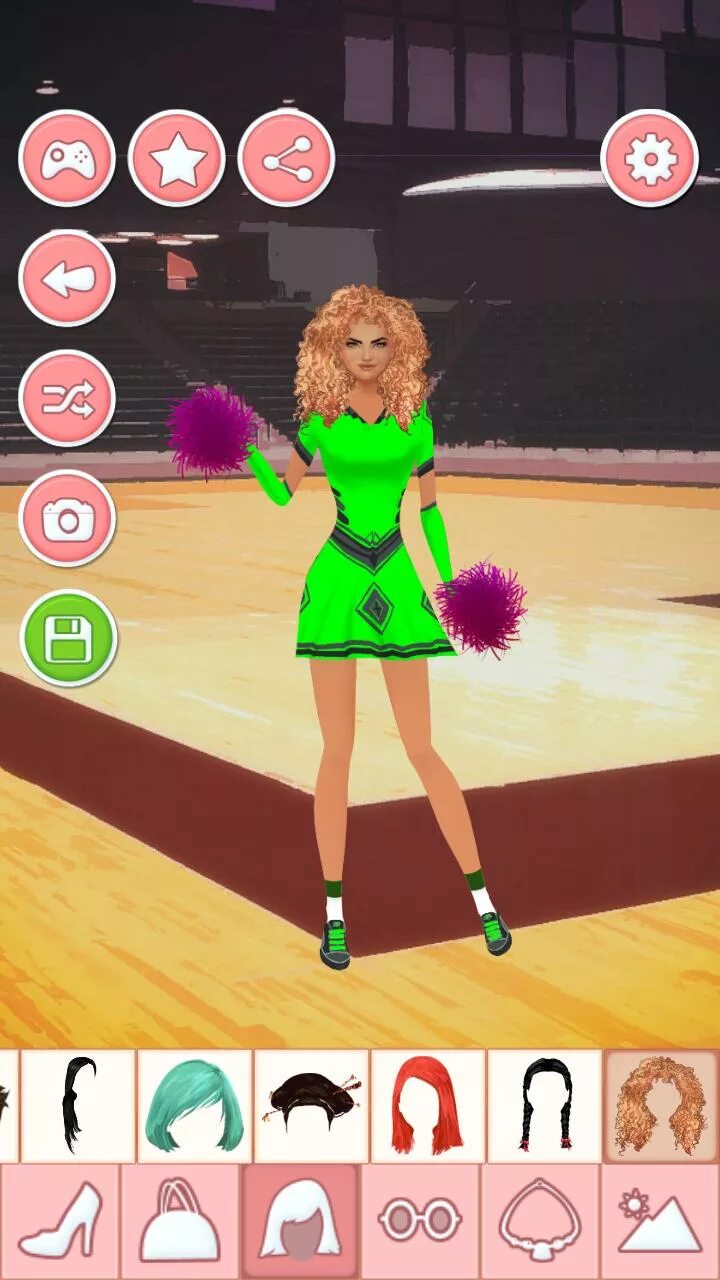Screen dimensions: 720x1280
Task: Tap the star rating button
Action: (177, 159)
